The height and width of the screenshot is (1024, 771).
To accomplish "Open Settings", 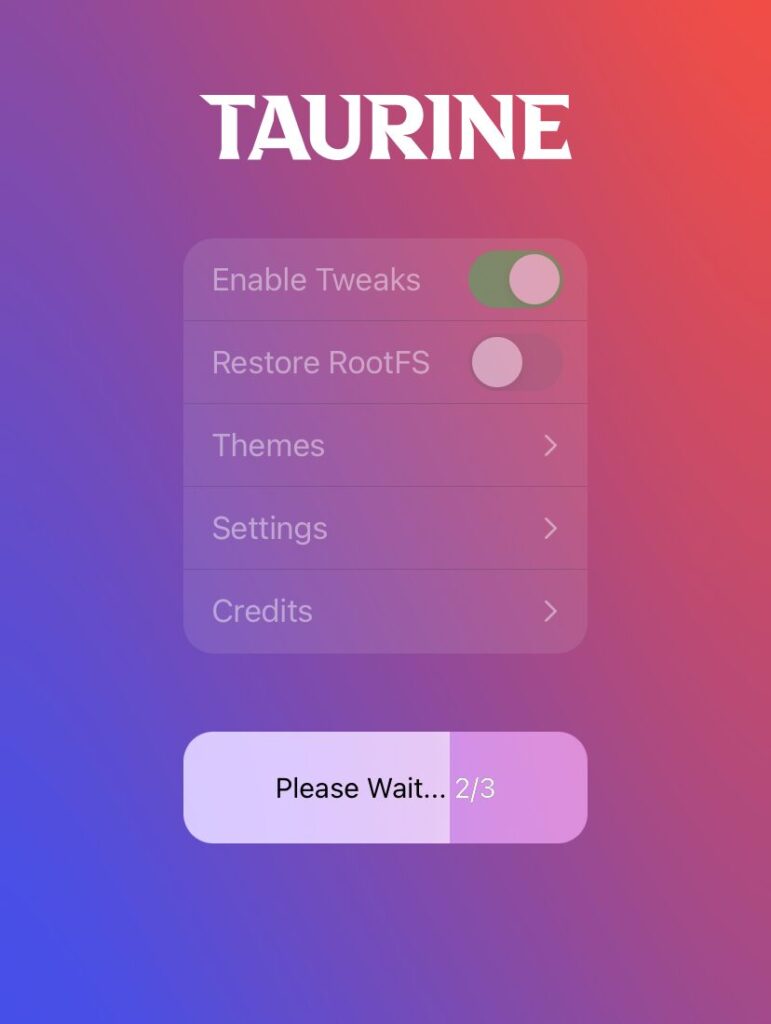I will 385,528.
